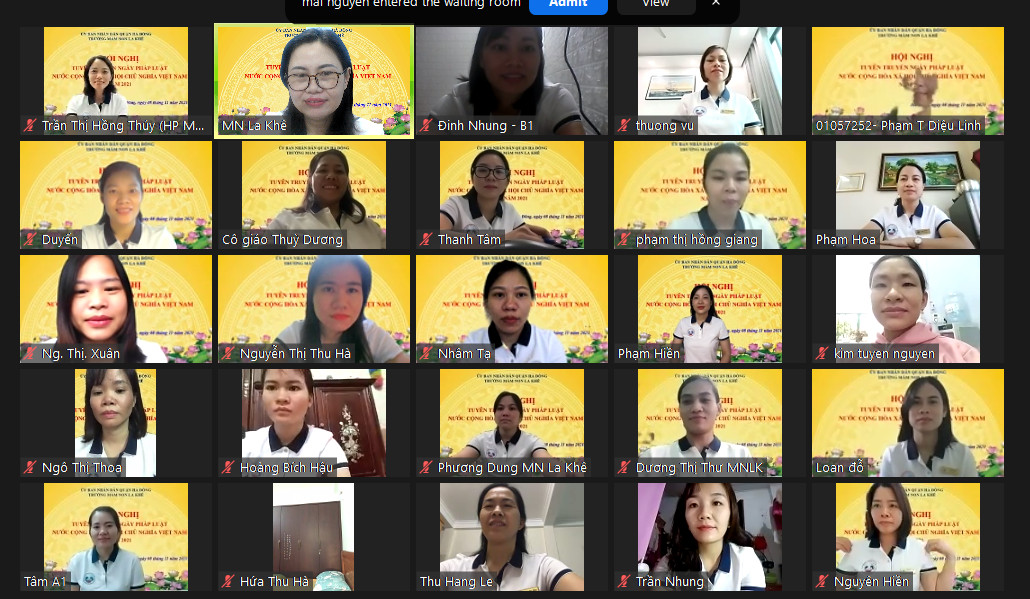Select Nguyễn Thị Thu Hà video tile
Image resolution: width=1030 pixels, height=599 pixels.
(x=314, y=308)
